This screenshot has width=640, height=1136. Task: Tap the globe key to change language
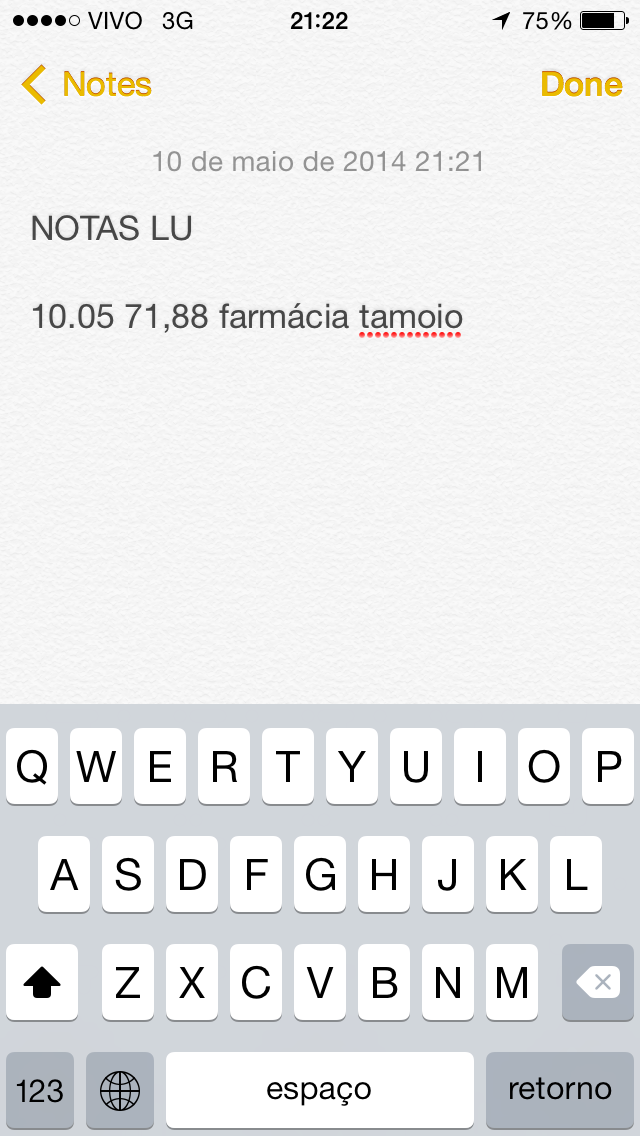(120, 1090)
